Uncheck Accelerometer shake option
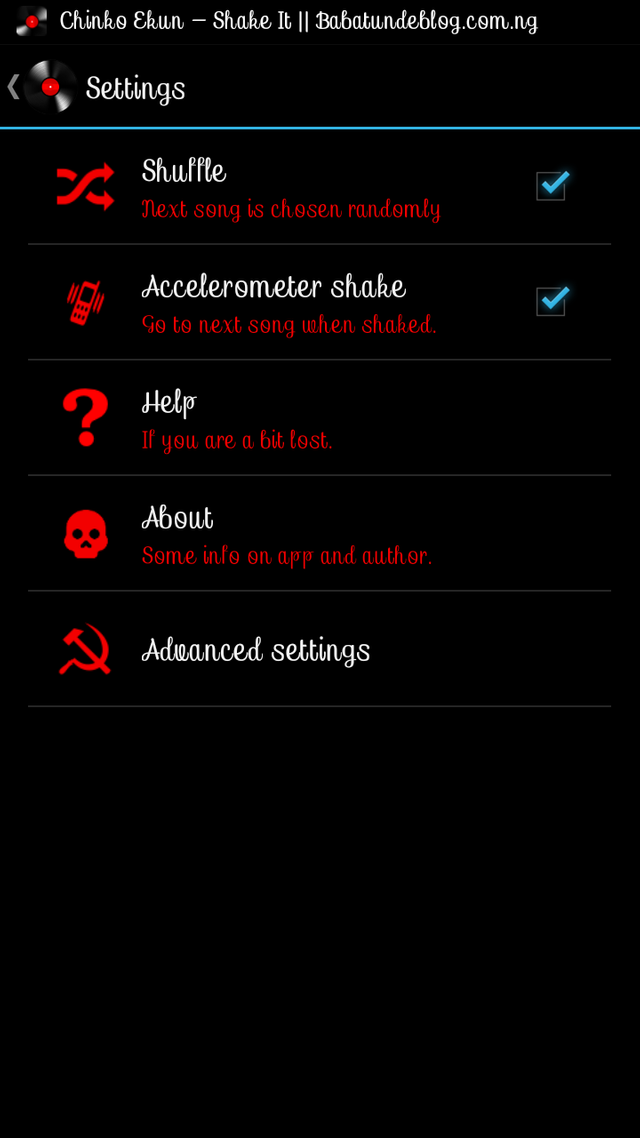This screenshot has width=640, height=1138. coord(551,301)
